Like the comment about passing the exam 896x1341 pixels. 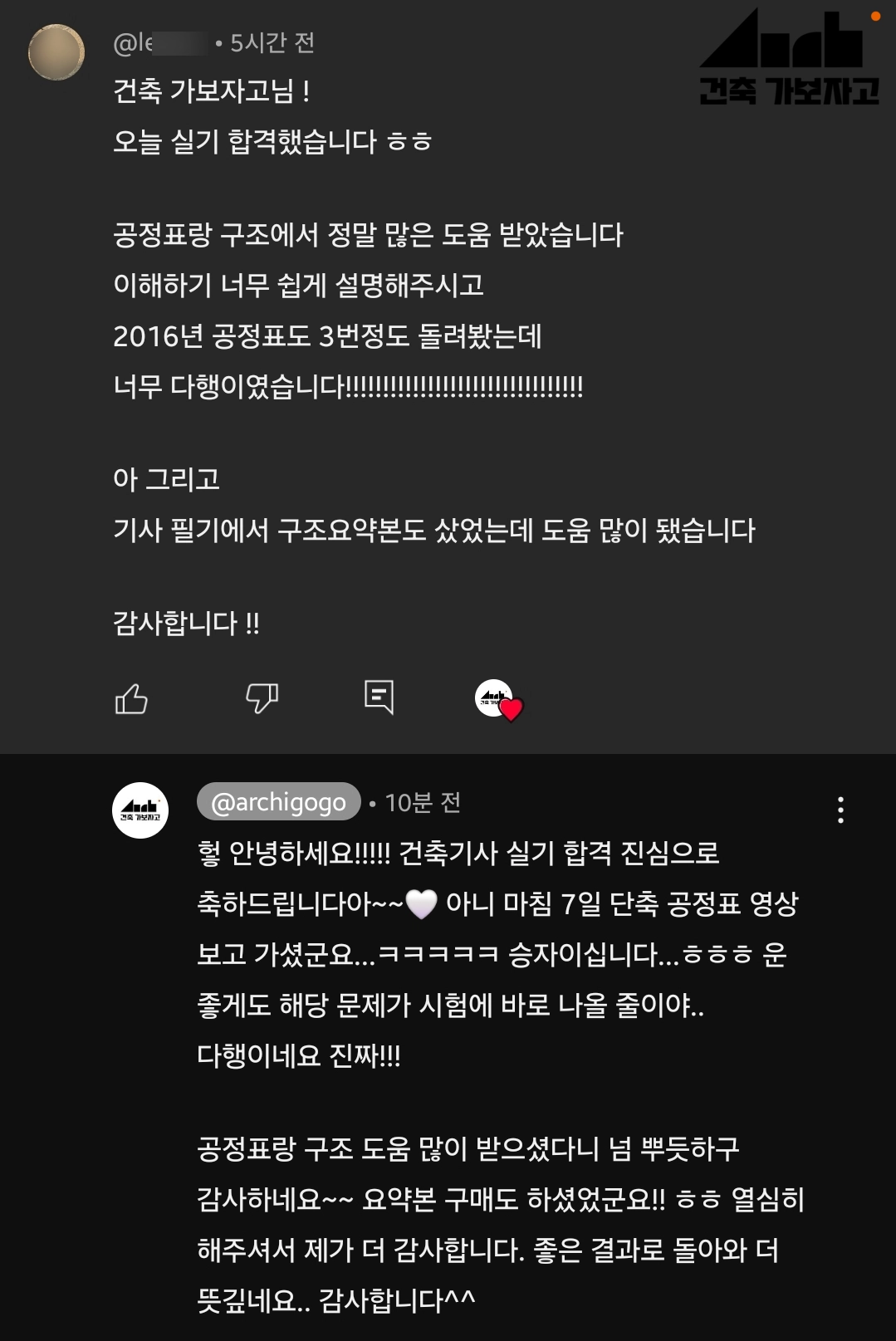[x=131, y=699]
